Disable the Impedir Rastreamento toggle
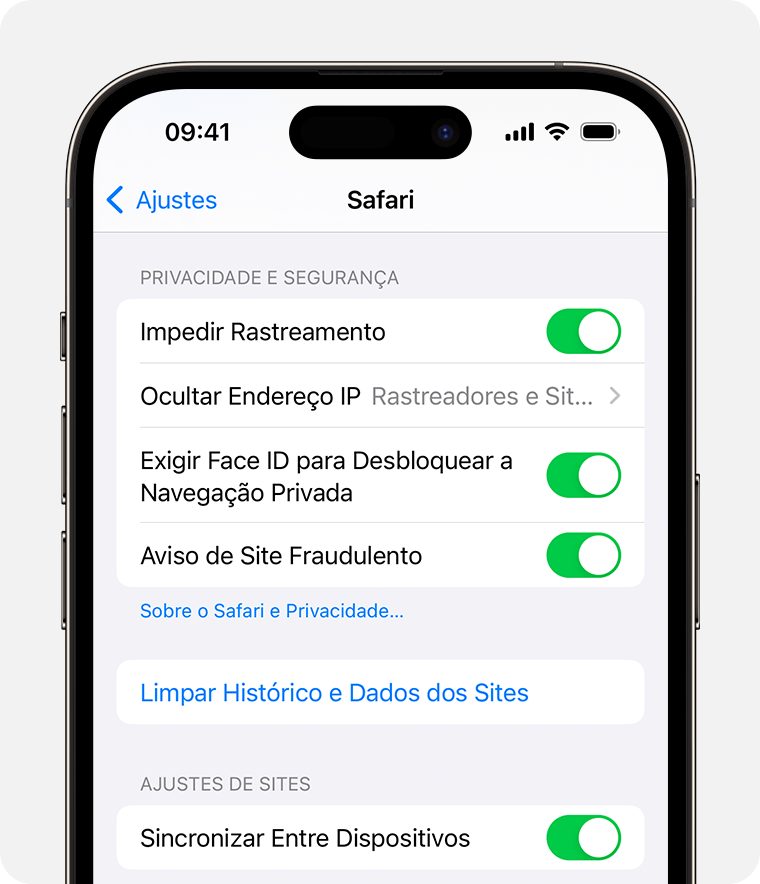The width and height of the screenshot is (760, 884). tap(583, 331)
